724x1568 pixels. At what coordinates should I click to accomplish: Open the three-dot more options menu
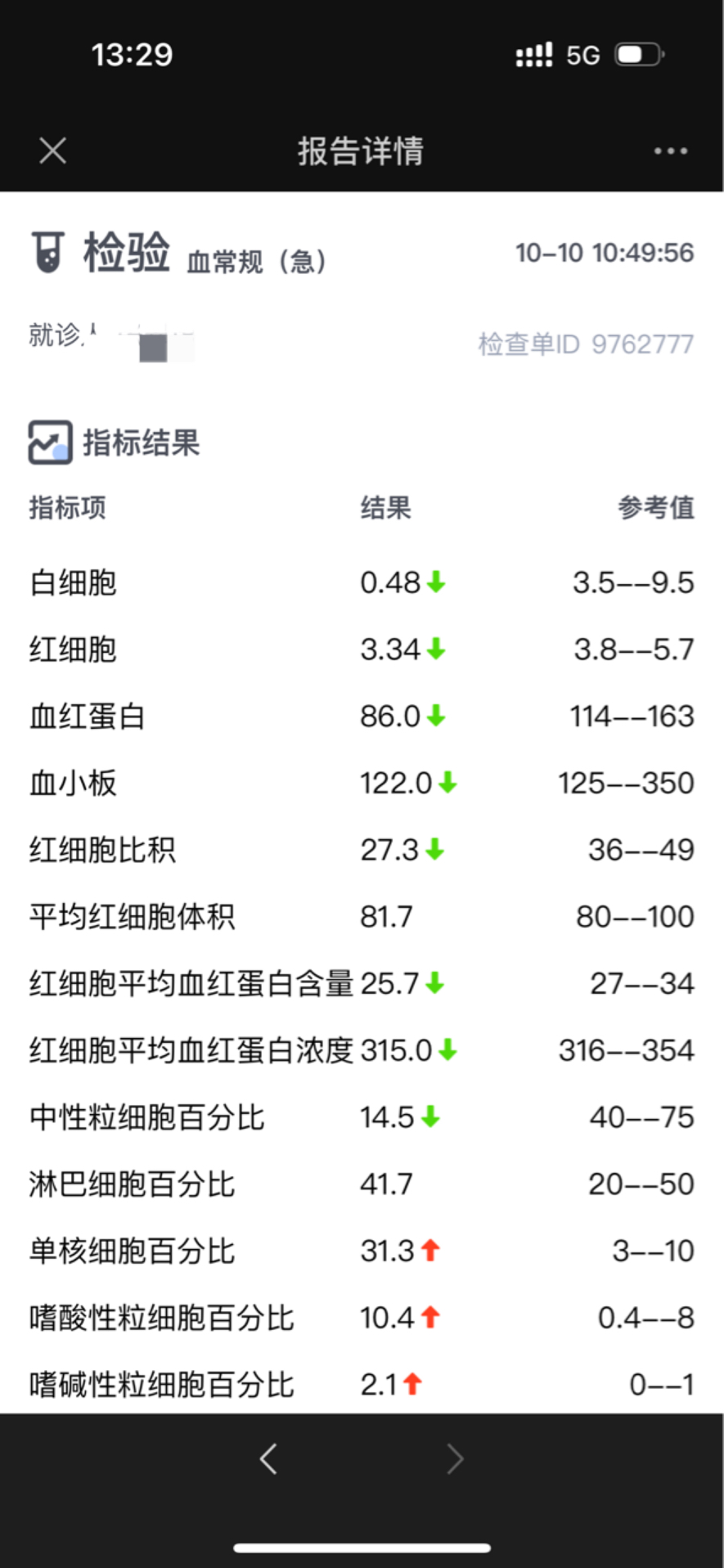[670, 151]
